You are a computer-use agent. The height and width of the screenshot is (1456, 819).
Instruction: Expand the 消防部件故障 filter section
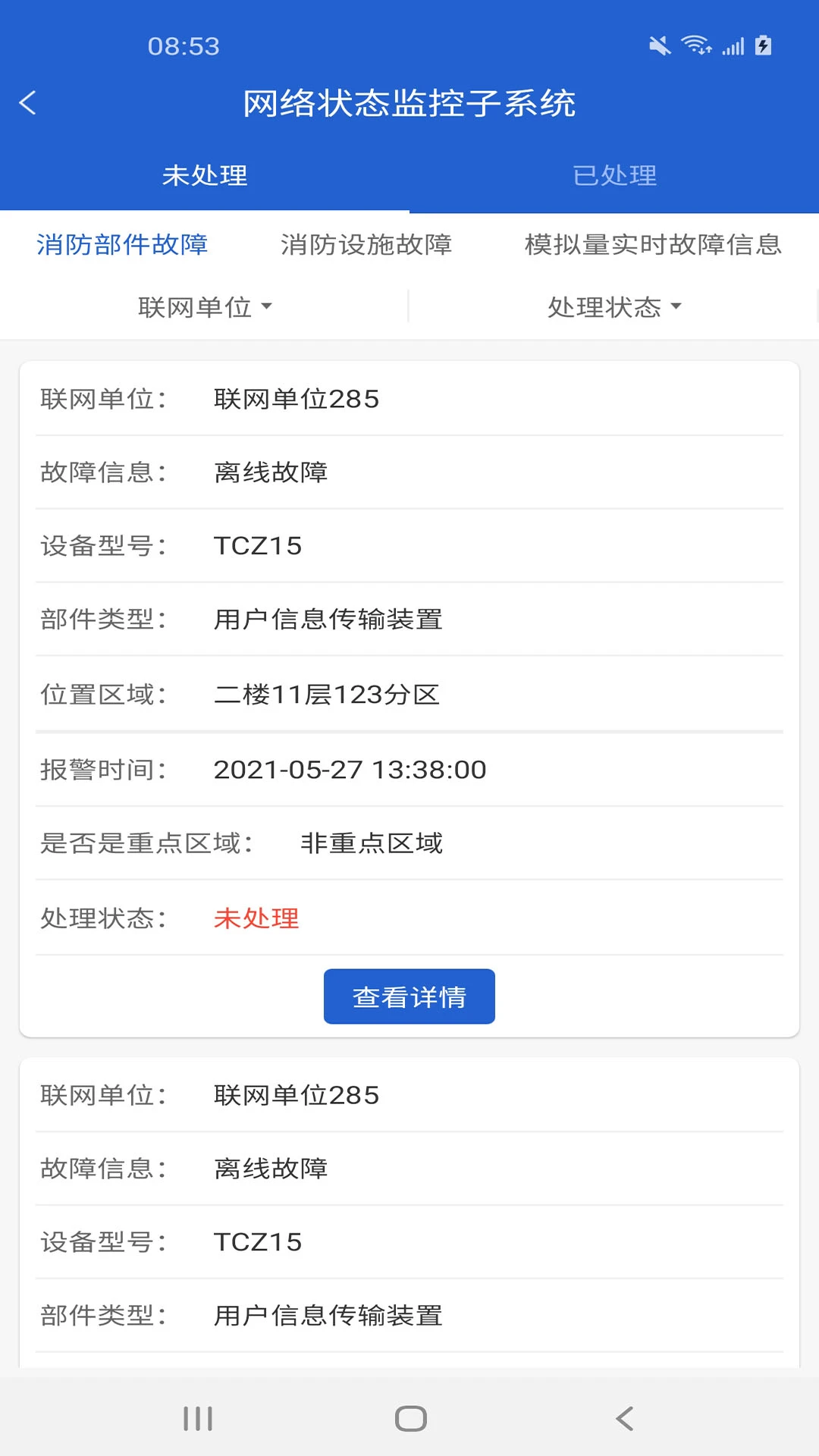tap(125, 245)
